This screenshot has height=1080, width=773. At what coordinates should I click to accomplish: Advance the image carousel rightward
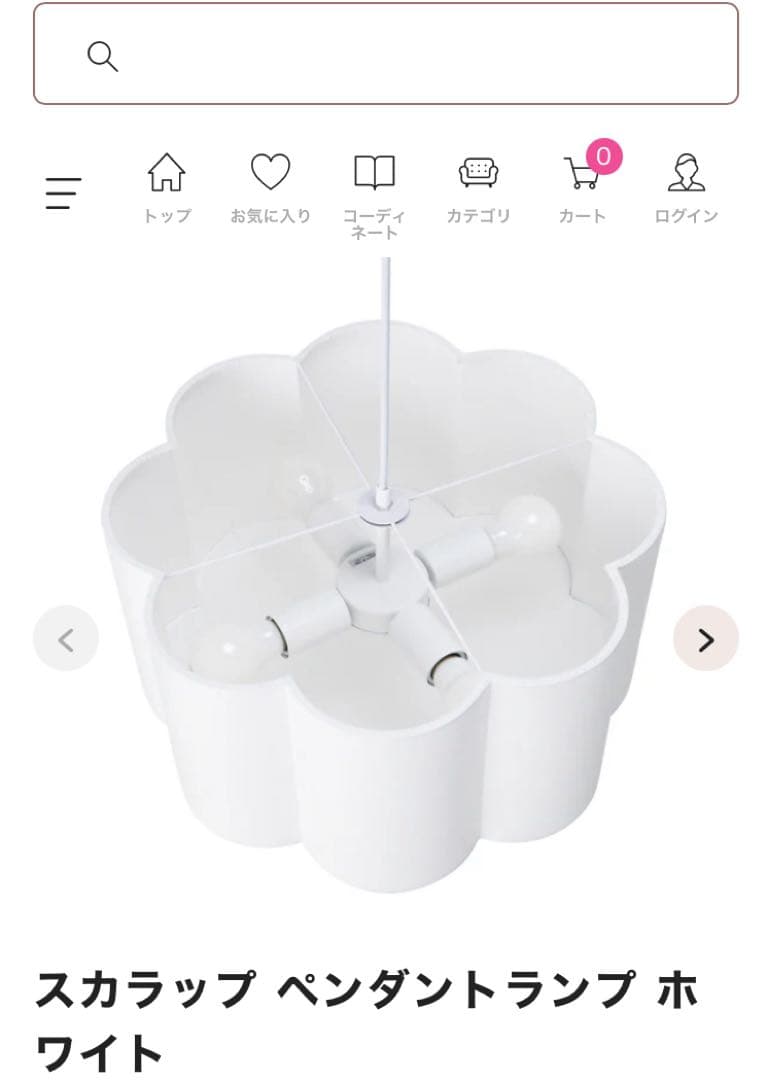pyautogui.click(x=704, y=637)
